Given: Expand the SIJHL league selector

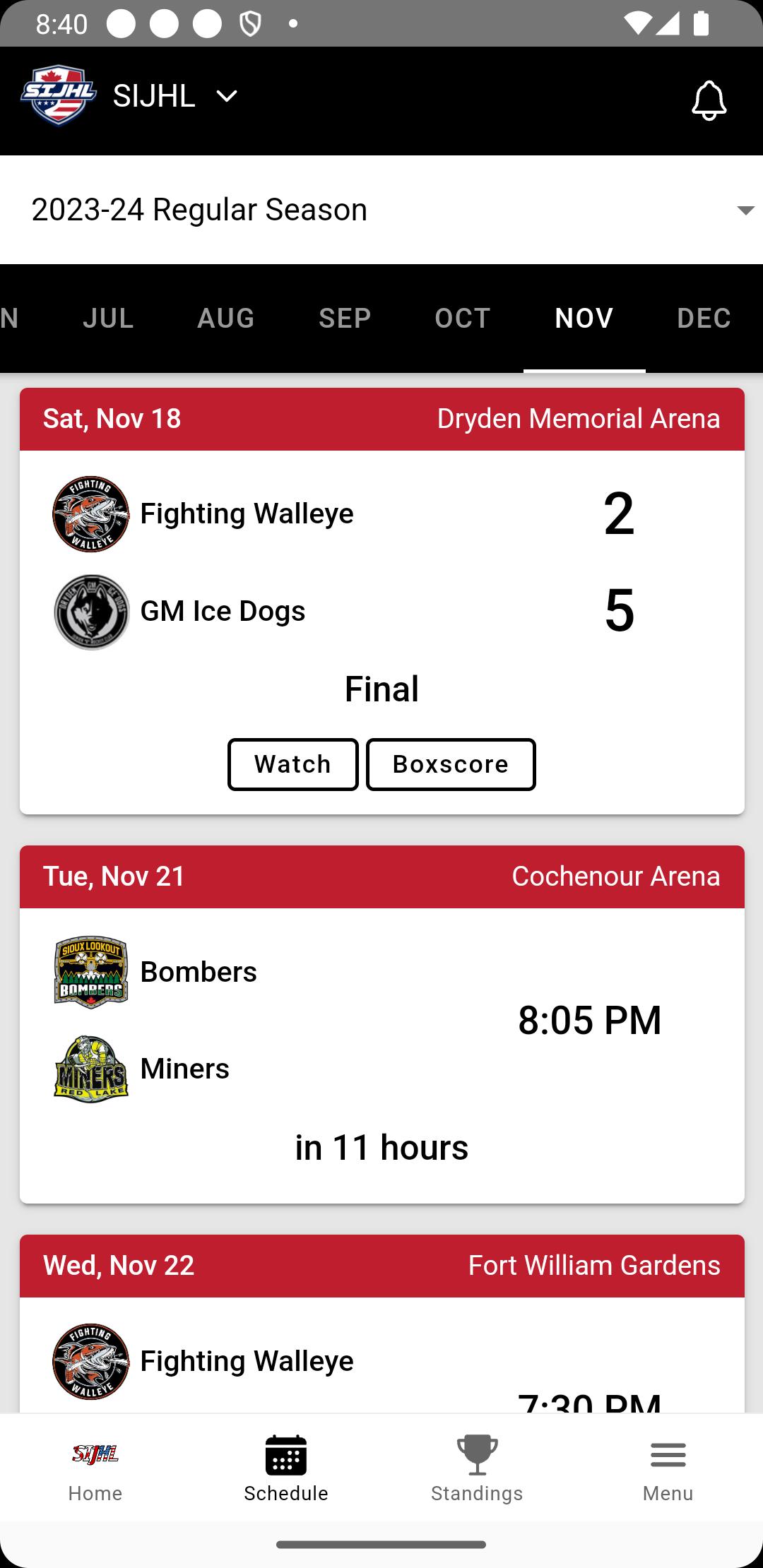Looking at the screenshot, I should coord(175,96).
